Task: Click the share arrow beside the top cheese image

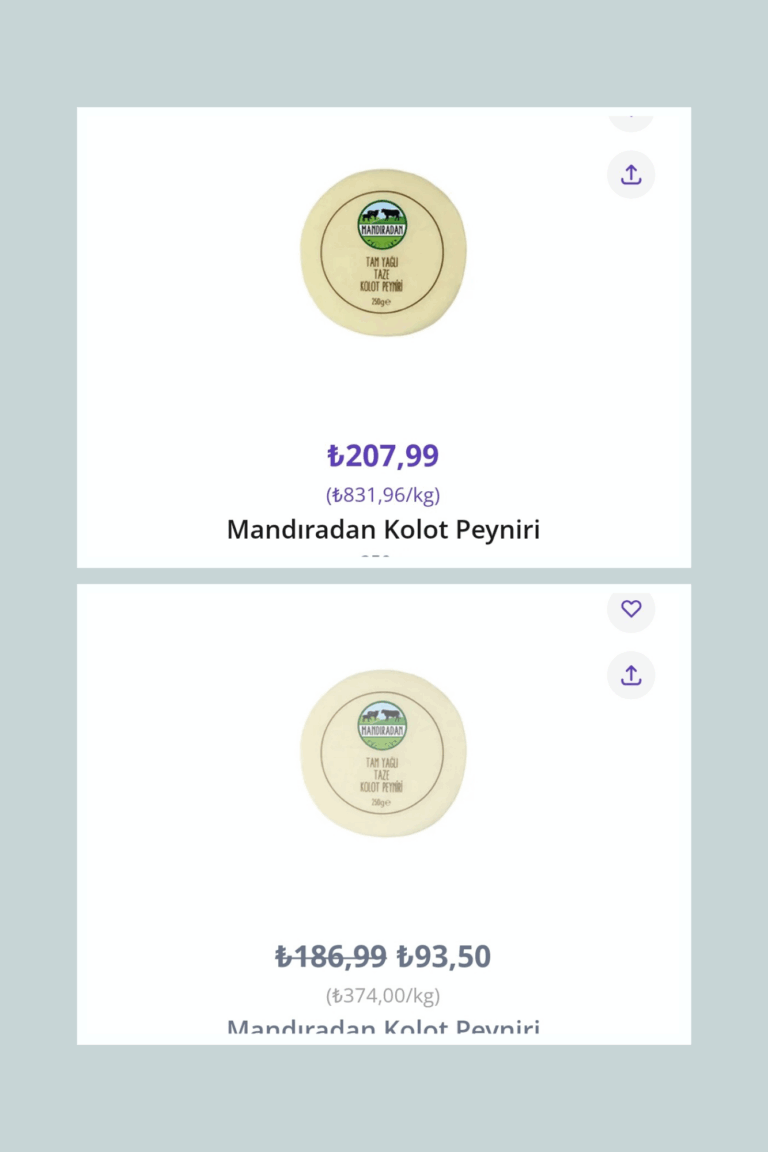Action: [x=631, y=174]
